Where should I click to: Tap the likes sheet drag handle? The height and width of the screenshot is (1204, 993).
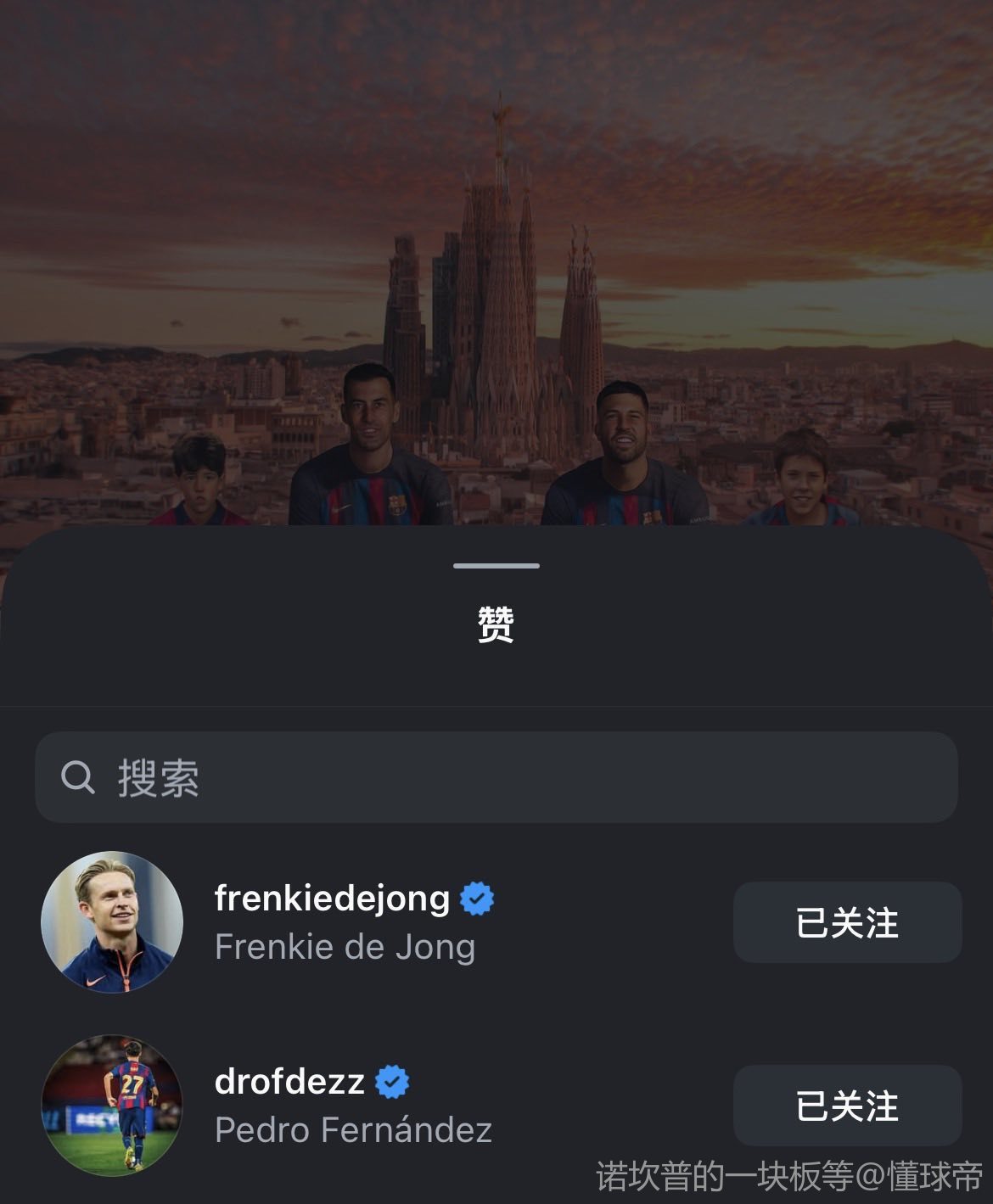[496, 566]
